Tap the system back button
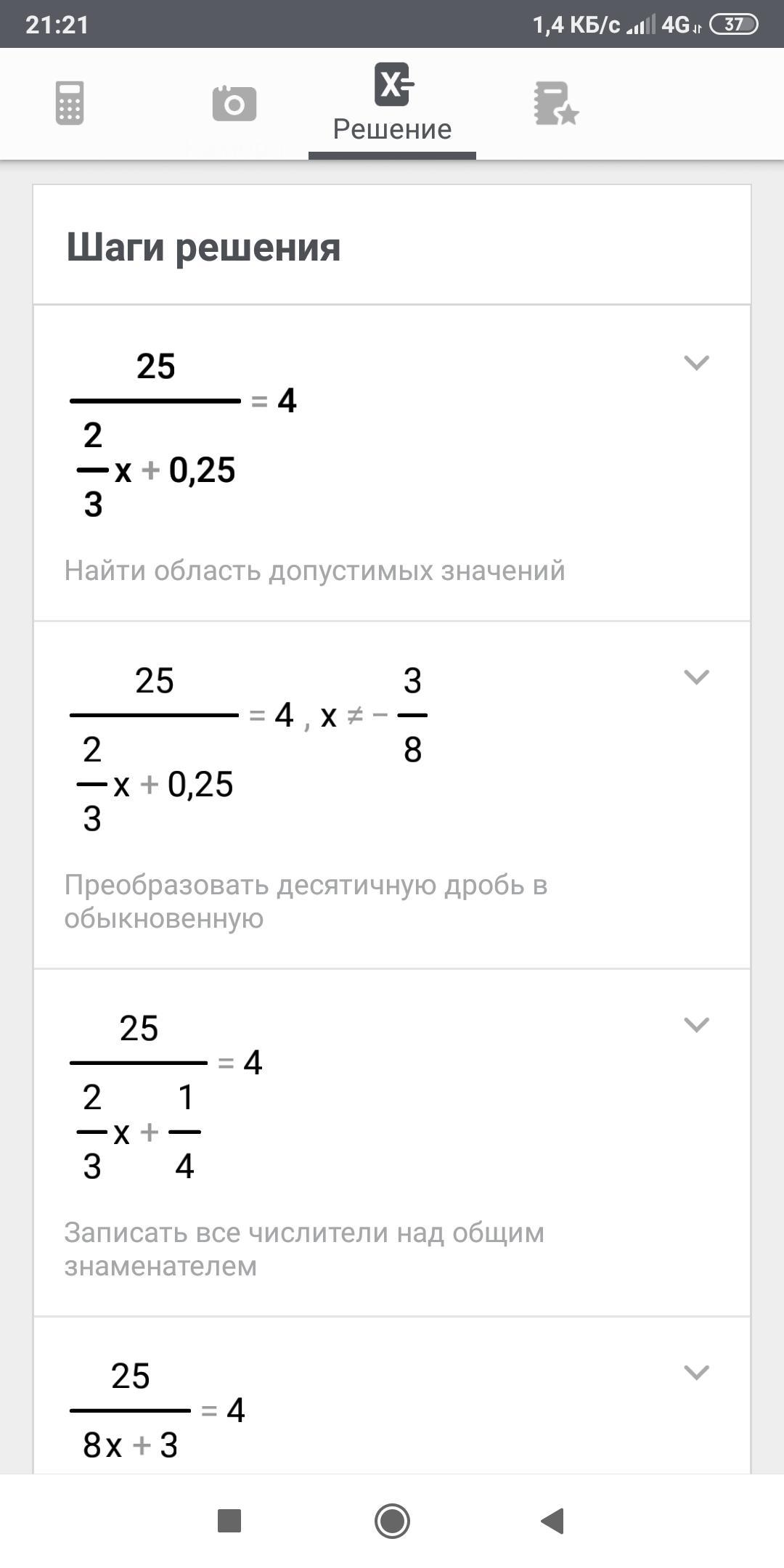 [553, 1520]
